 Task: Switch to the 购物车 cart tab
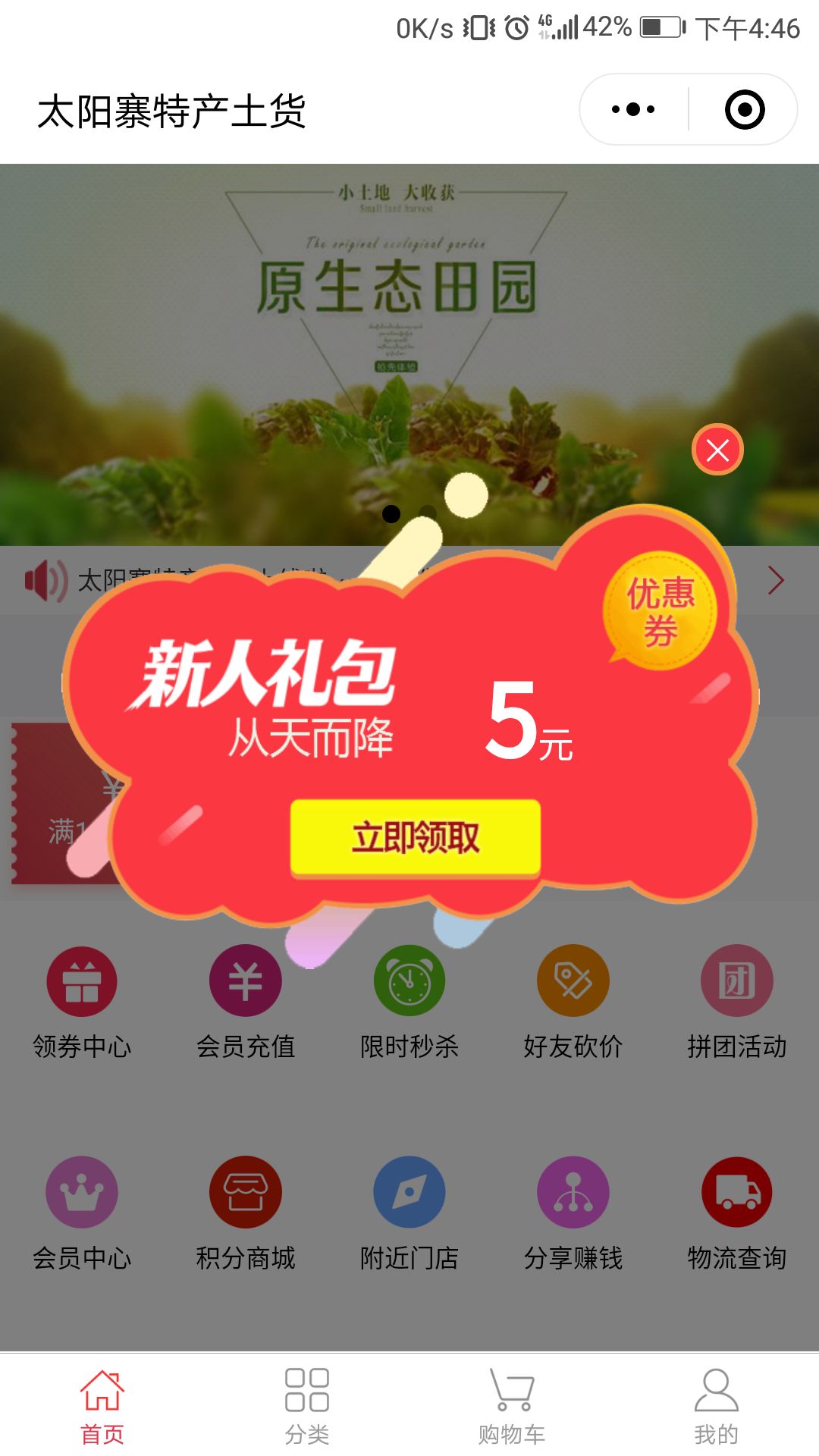(x=512, y=1405)
